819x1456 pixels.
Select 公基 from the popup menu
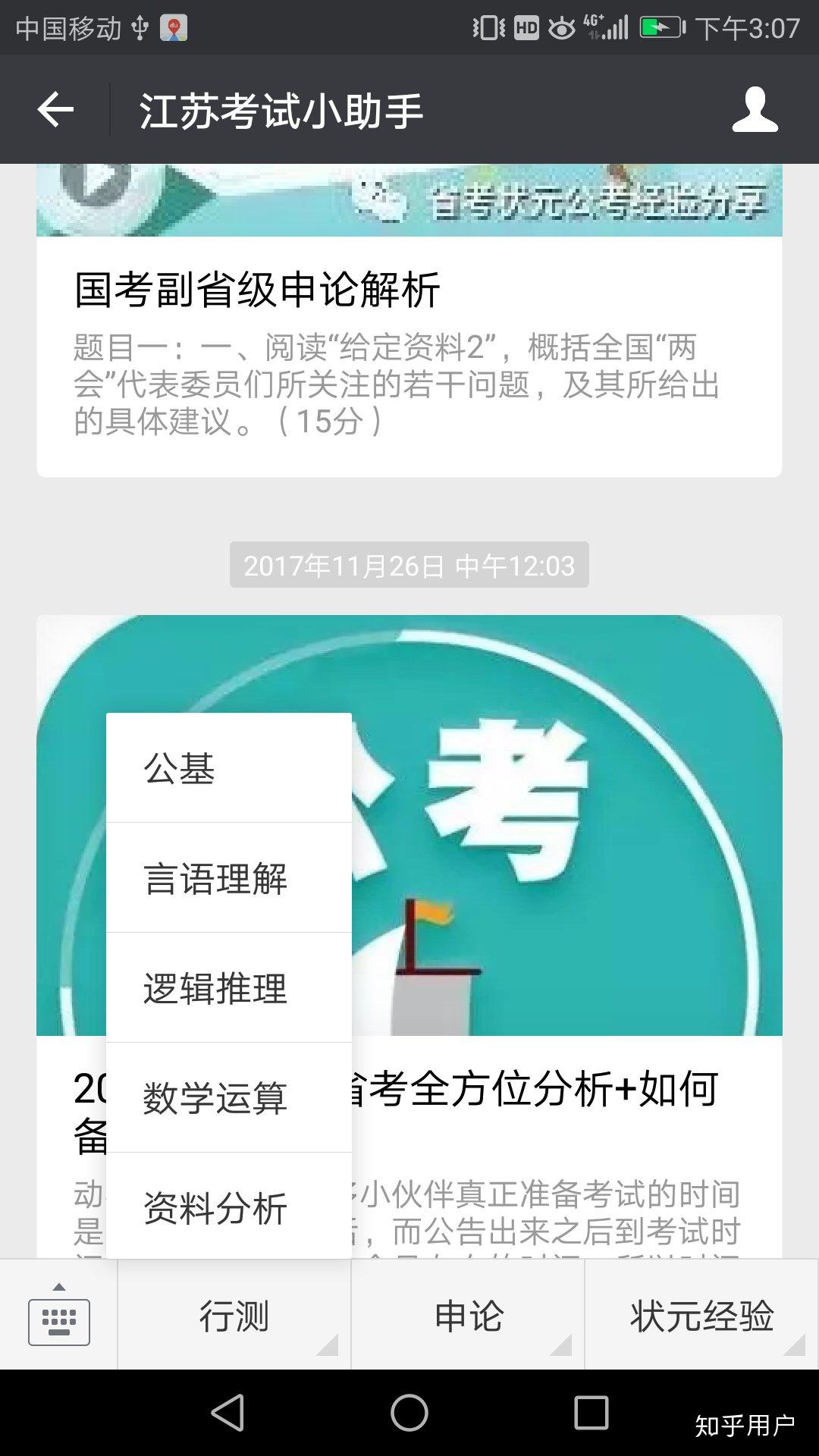228,768
